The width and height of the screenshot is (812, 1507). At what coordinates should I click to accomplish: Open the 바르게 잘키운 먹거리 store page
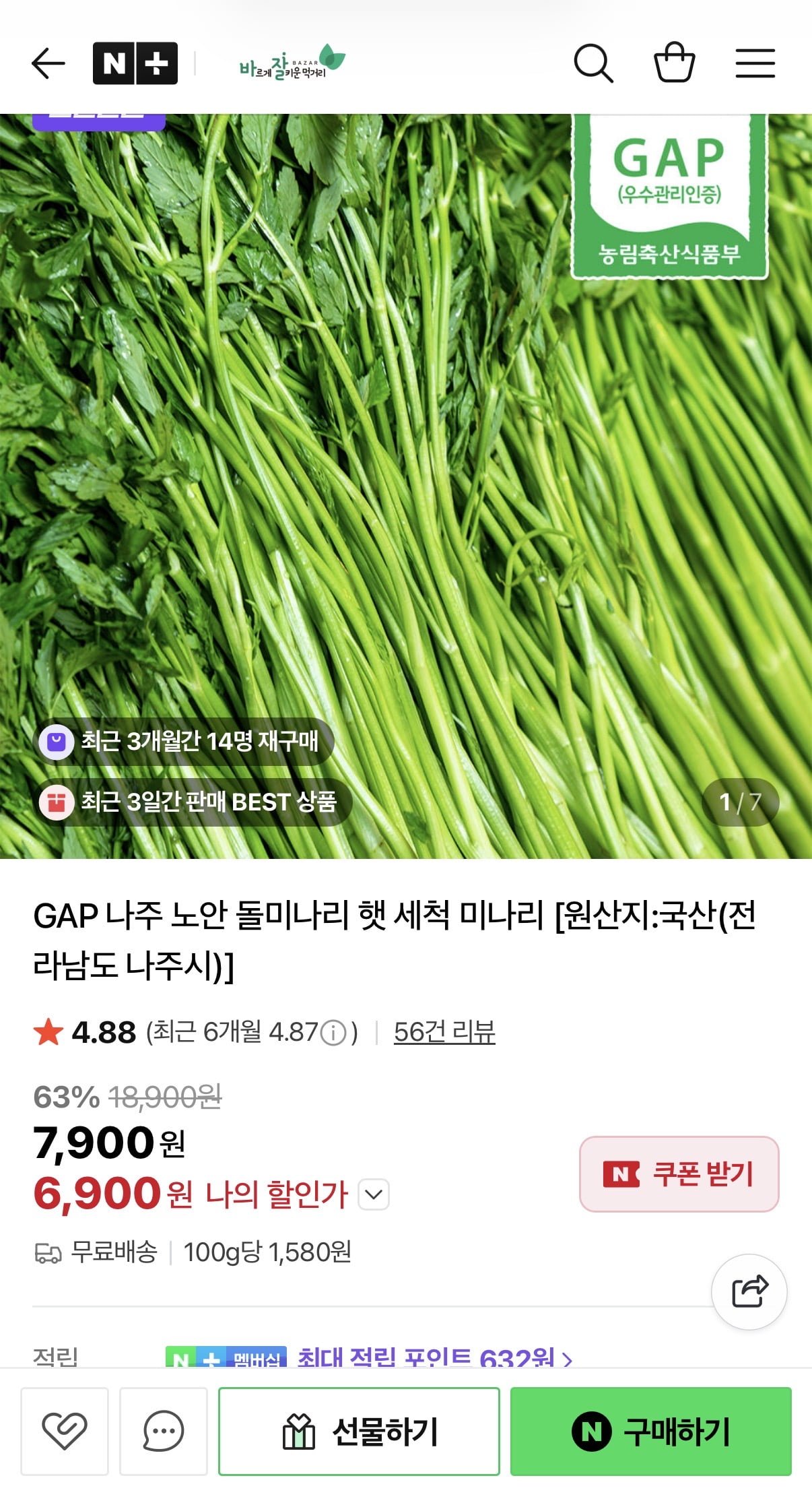[x=291, y=63]
